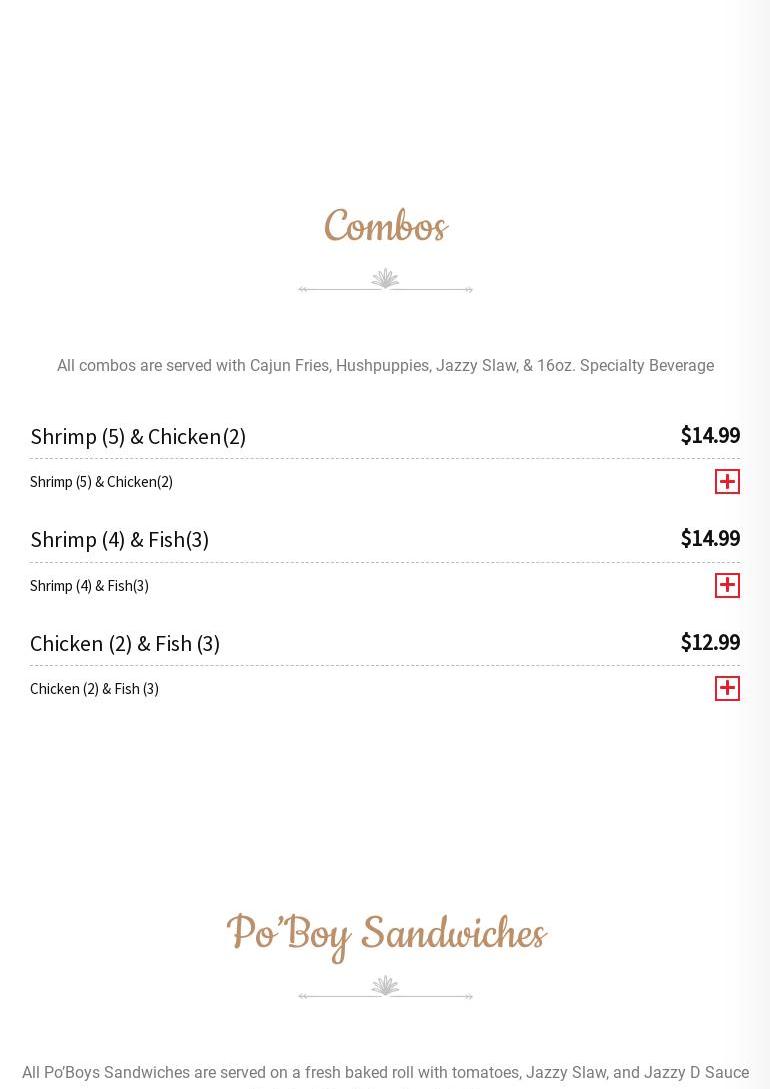Expand the Shrimp (4) & Fish(3) plus icon
770x1089 pixels.
[x=727, y=585]
